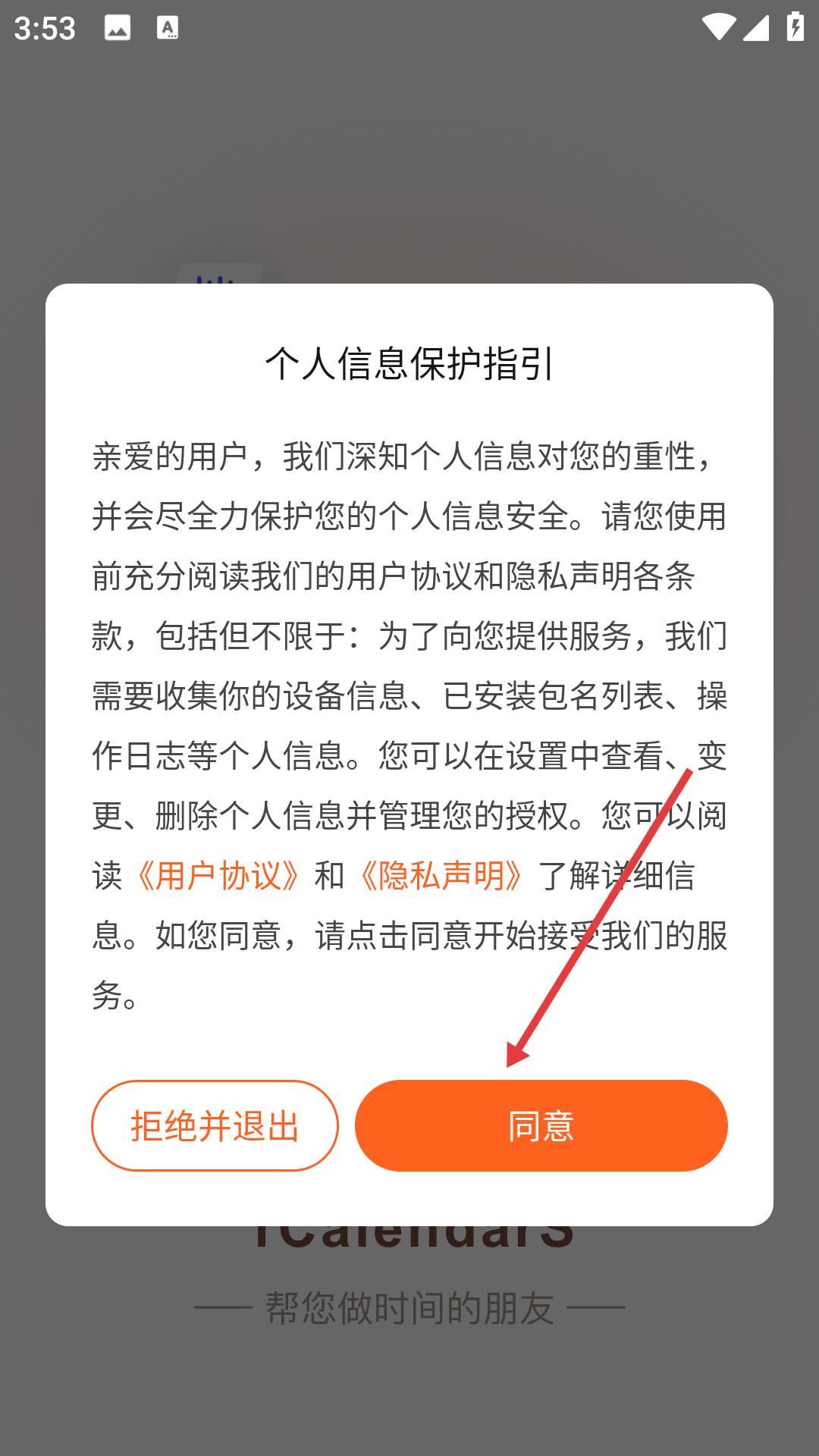Decline with the 拒绝并退出 button
The height and width of the screenshot is (1456, 819).
[215, 1125]
